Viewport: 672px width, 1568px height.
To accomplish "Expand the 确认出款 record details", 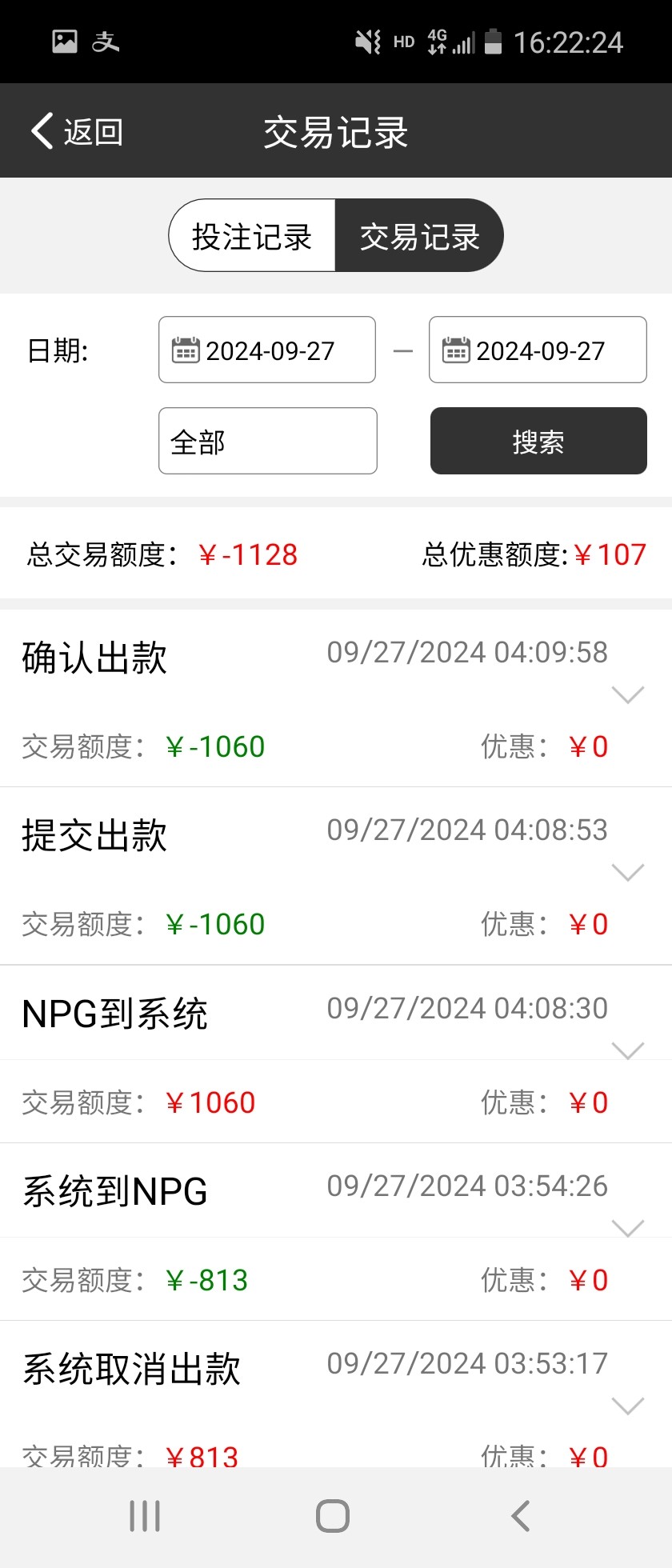I will click(627, 694).
